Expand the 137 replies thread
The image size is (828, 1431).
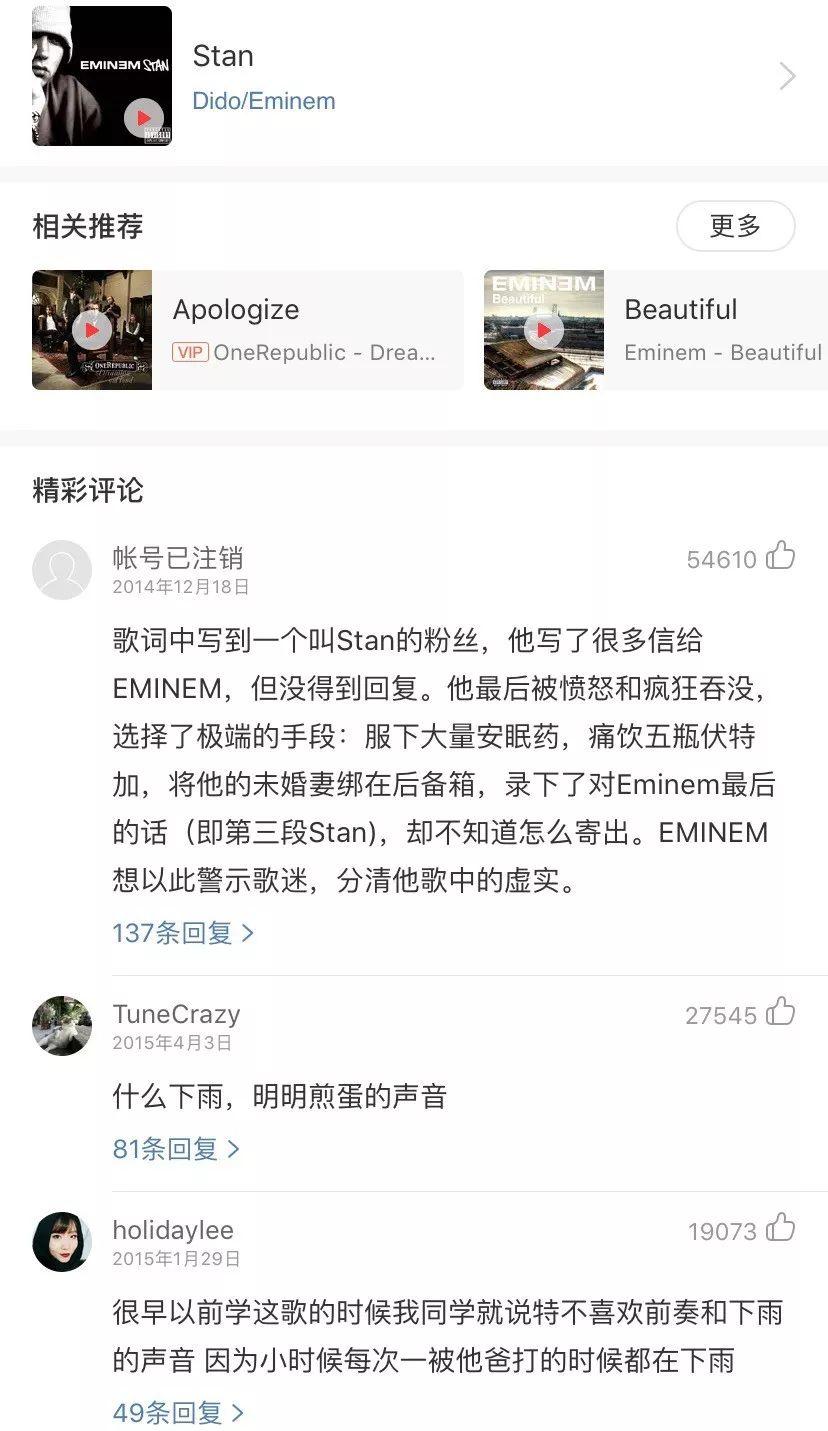pyautogui.click(x=185, y=933)
